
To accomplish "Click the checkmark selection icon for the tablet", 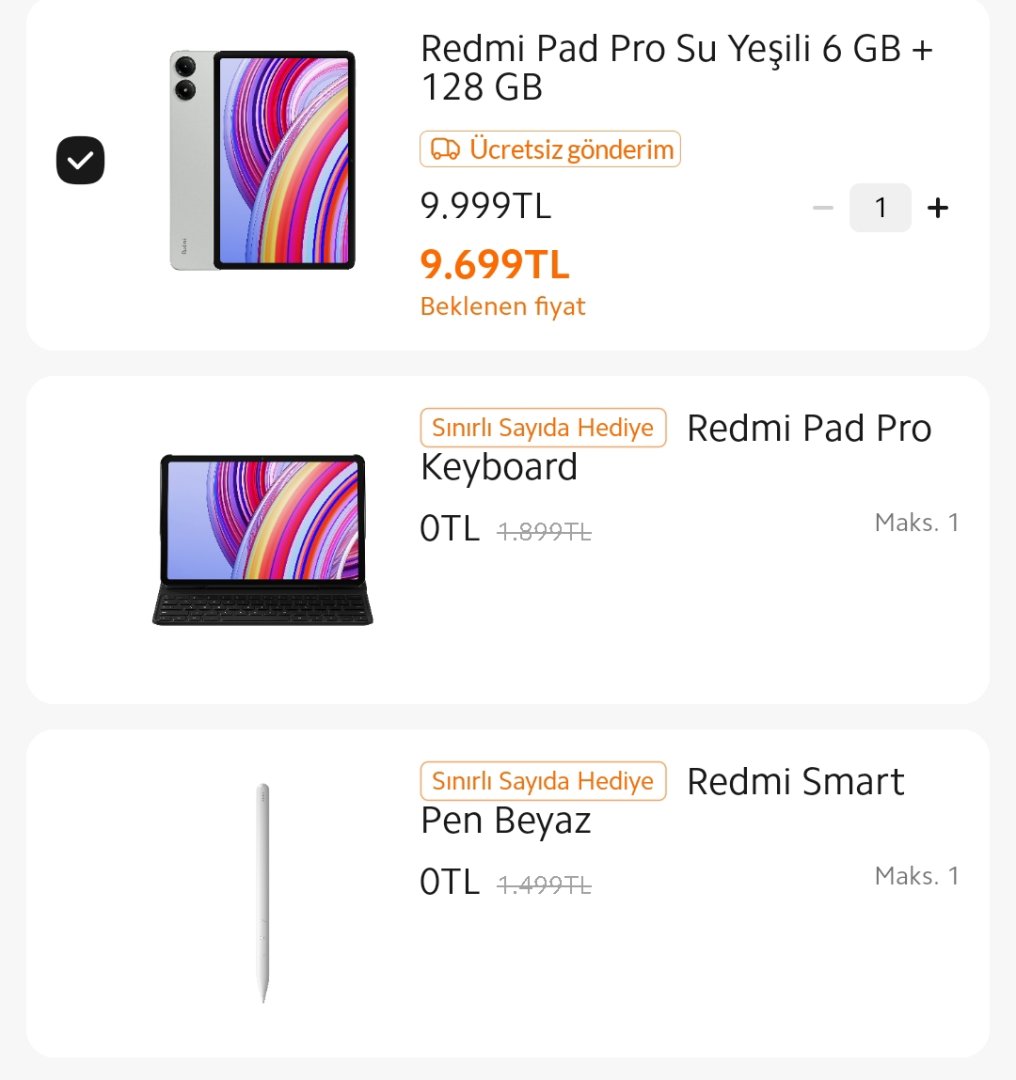I will (x=80, y=159).
